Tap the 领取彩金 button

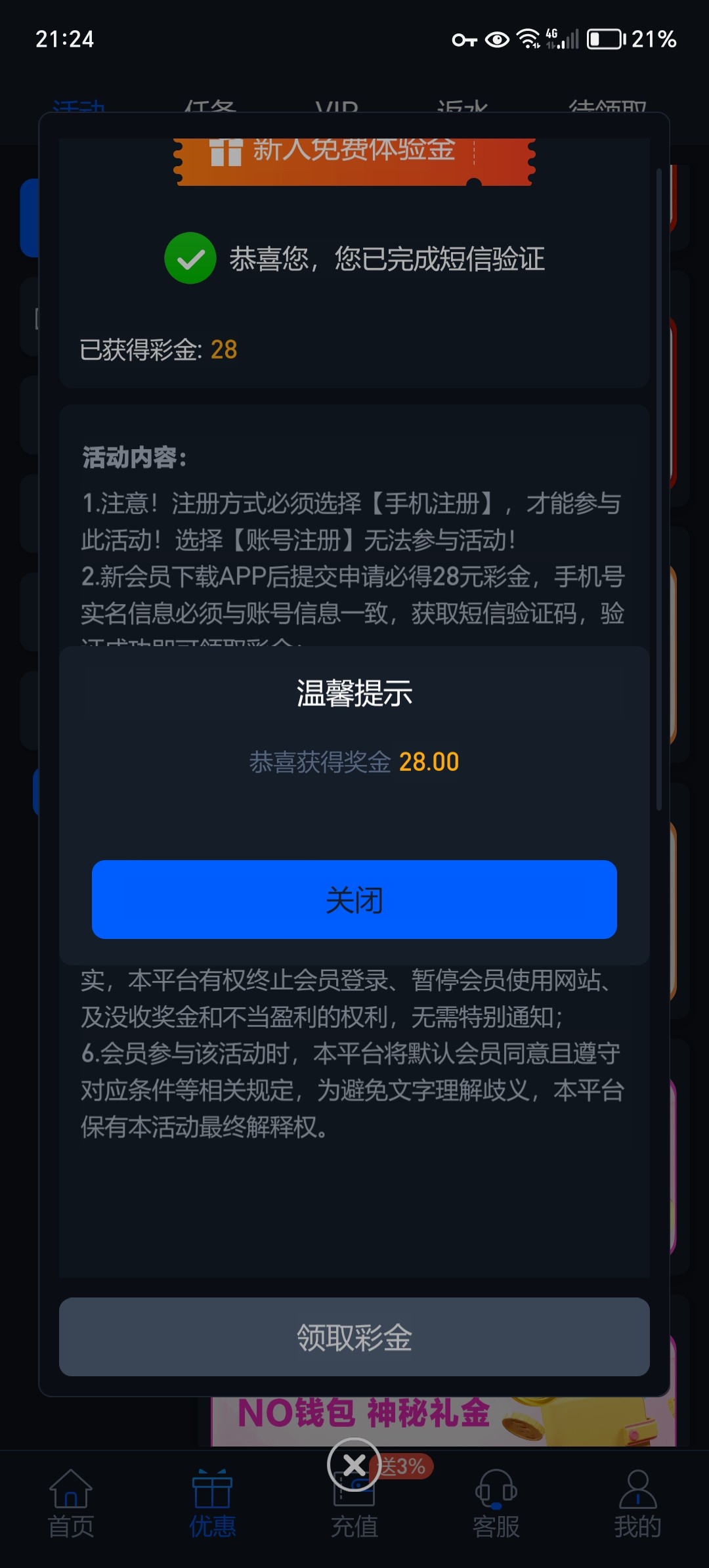pos(354,1337)
